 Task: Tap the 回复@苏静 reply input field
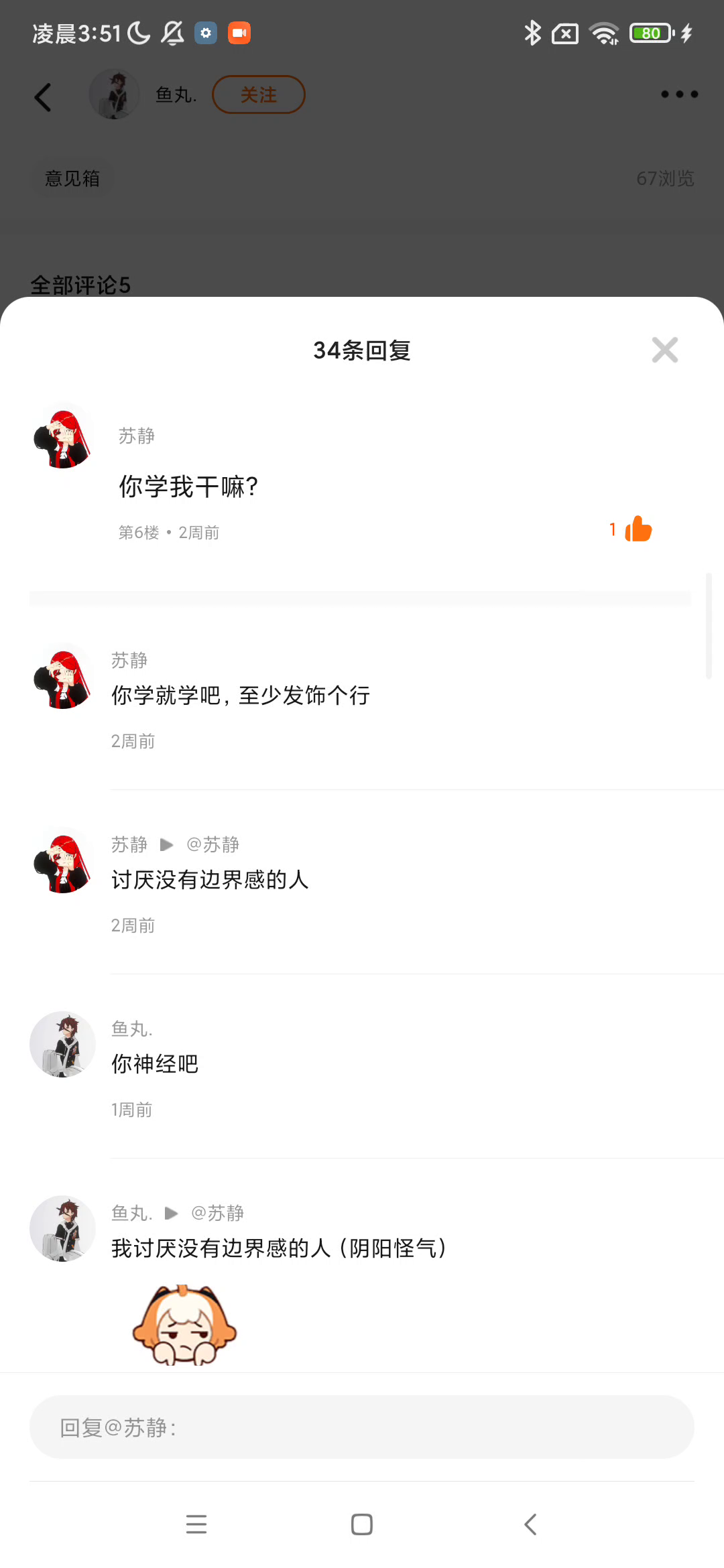[x=362, y=1427]
